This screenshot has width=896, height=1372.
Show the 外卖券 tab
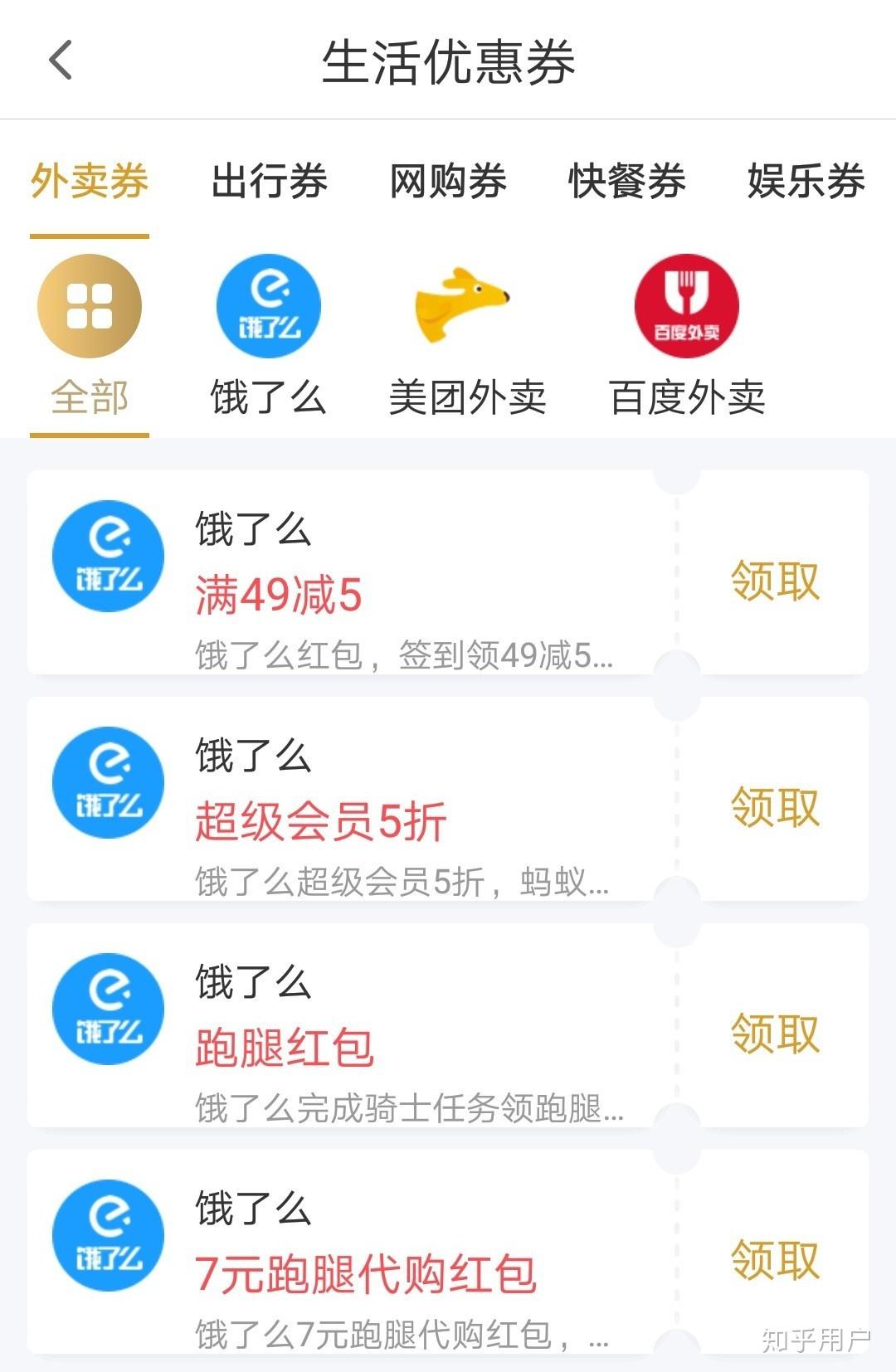coord(90,181)
